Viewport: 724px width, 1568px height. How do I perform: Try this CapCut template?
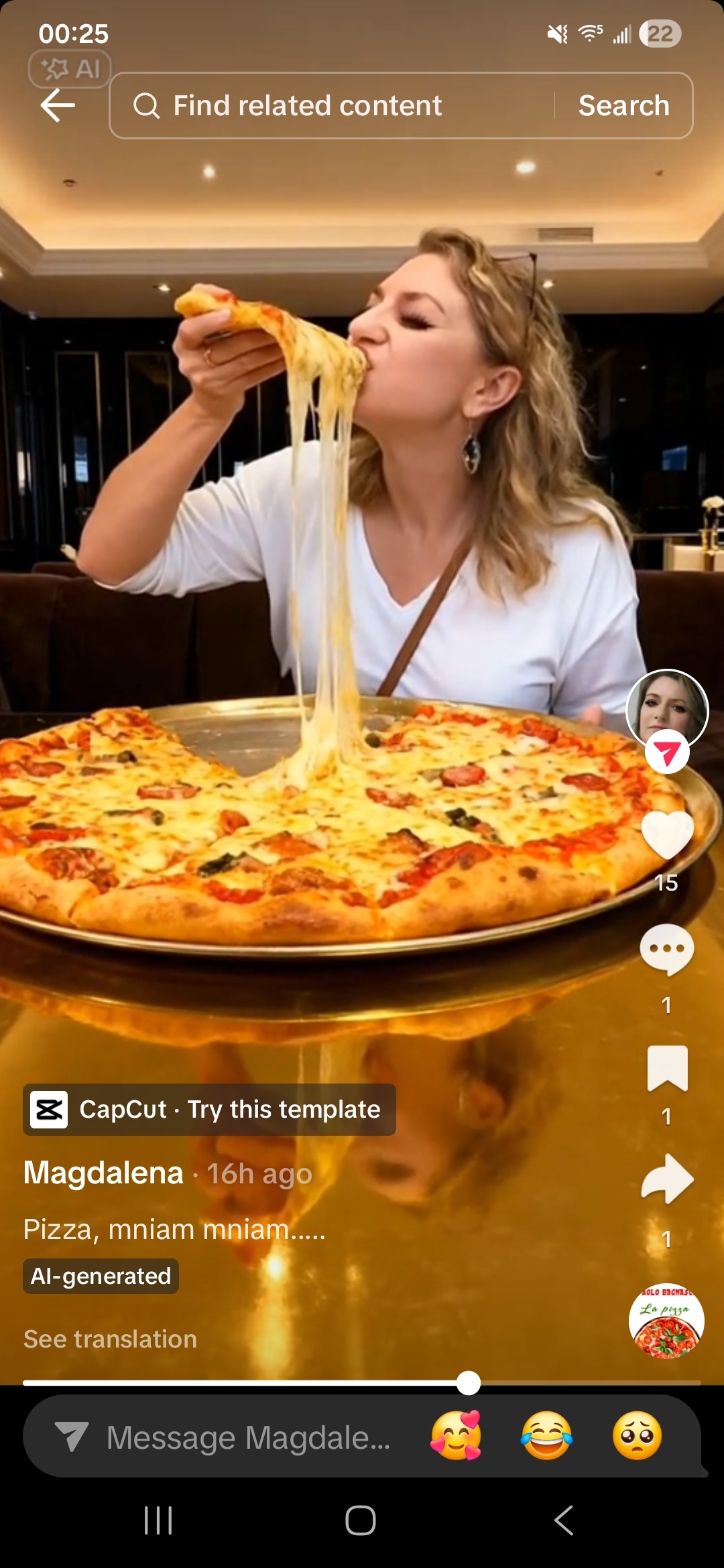[x=209, y=1110]
